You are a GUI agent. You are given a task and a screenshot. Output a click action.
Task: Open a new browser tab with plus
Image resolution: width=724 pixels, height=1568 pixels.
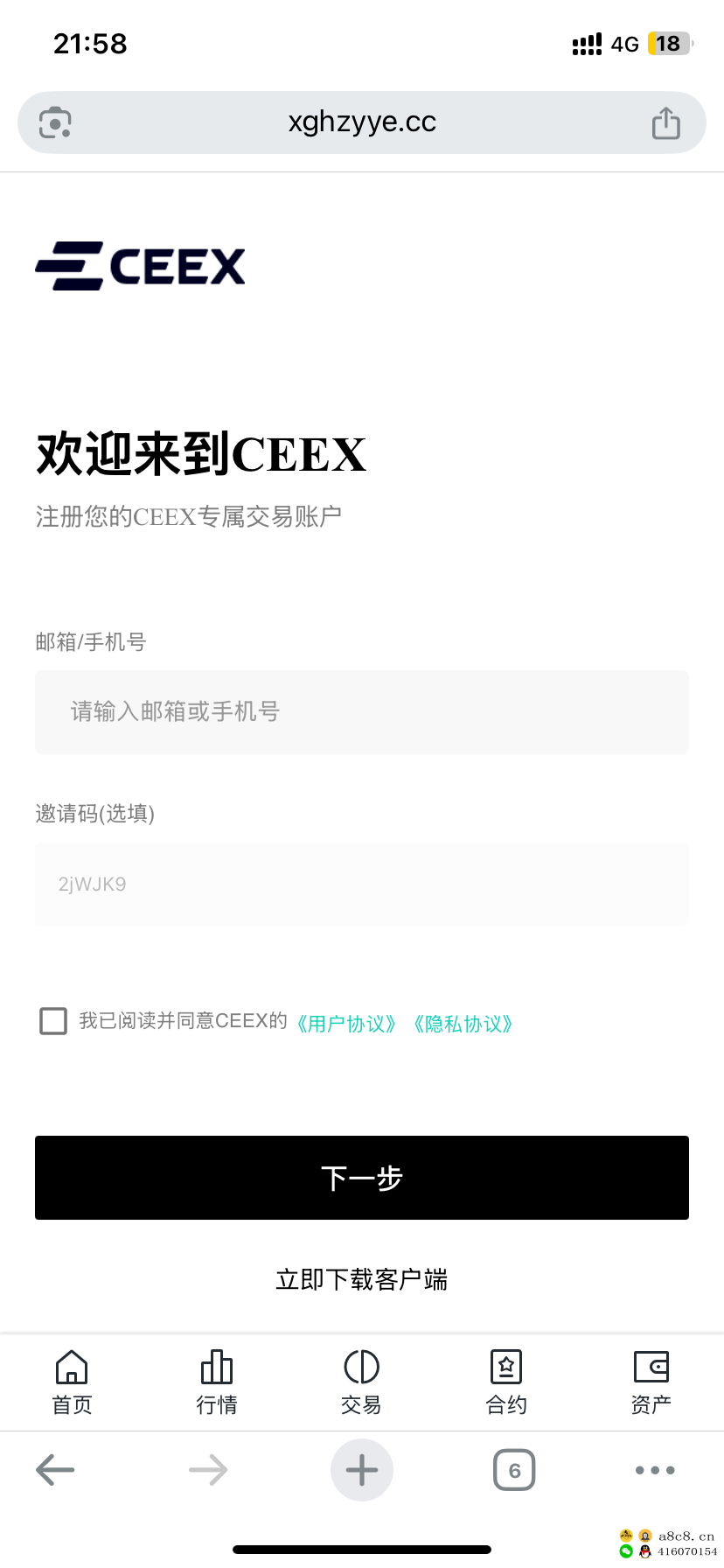(x=362, y=1470)
